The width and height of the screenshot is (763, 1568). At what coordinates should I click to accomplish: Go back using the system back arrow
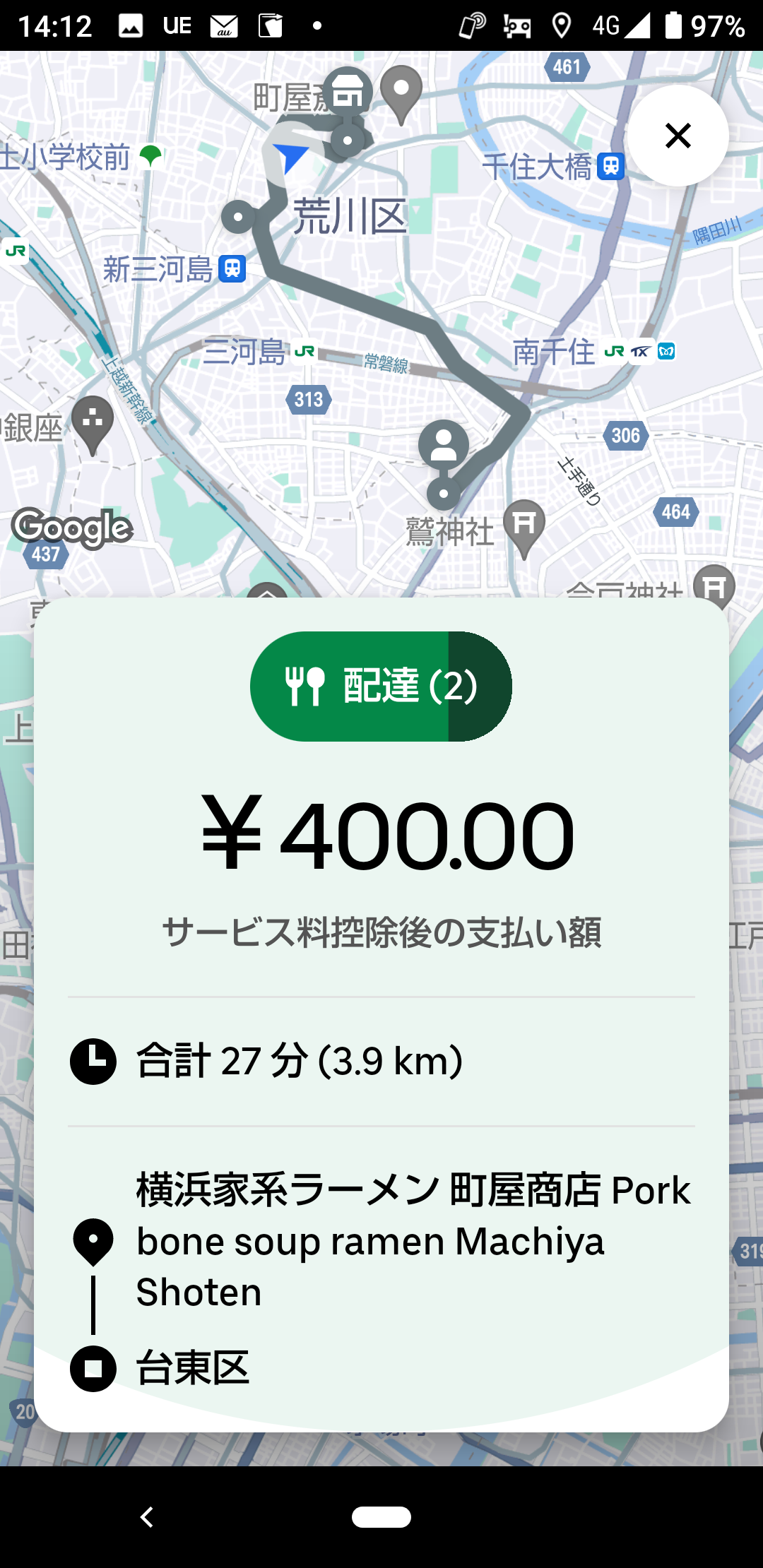pos(147,1516)
